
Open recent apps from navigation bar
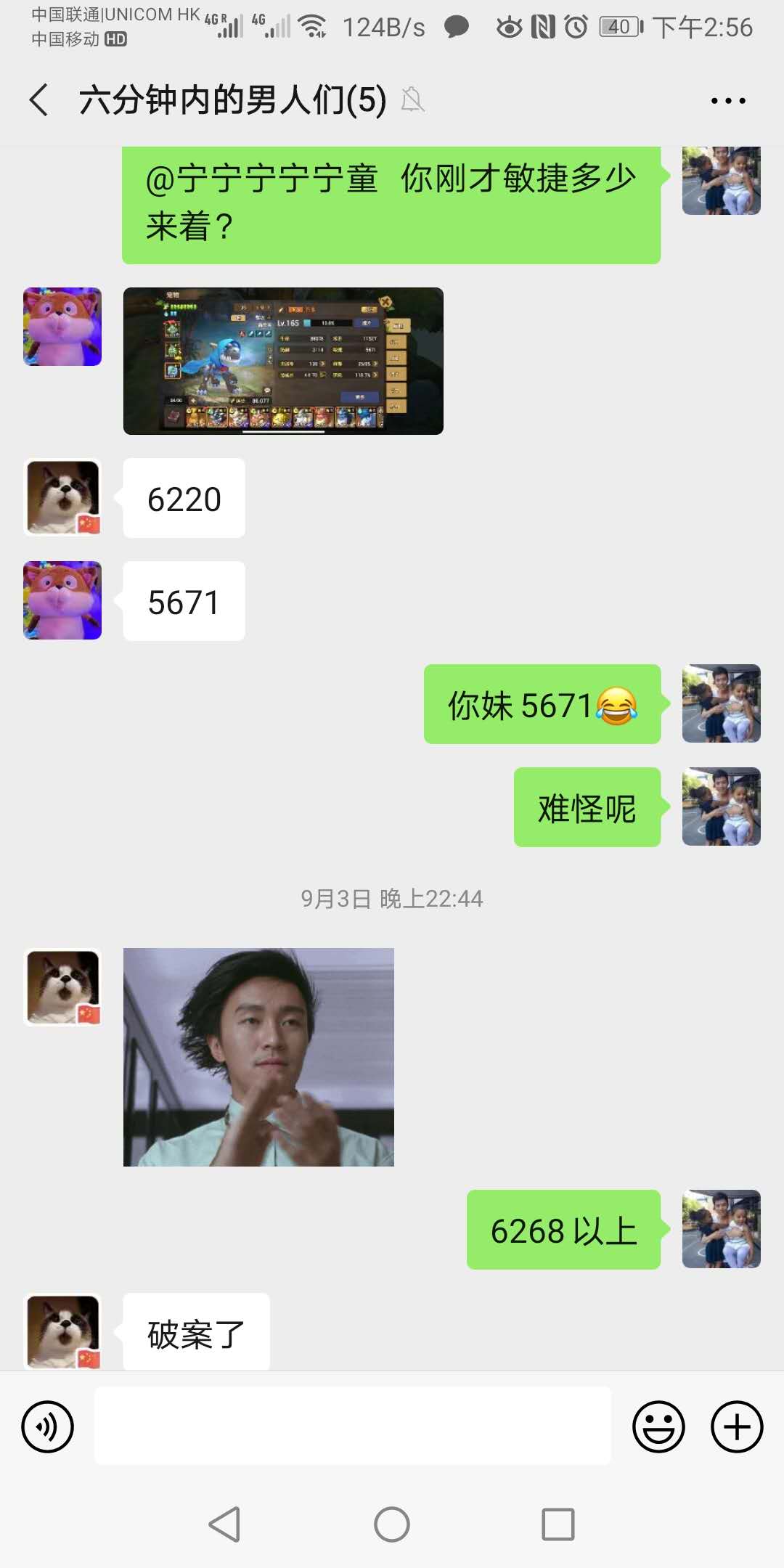[558, 1524]
